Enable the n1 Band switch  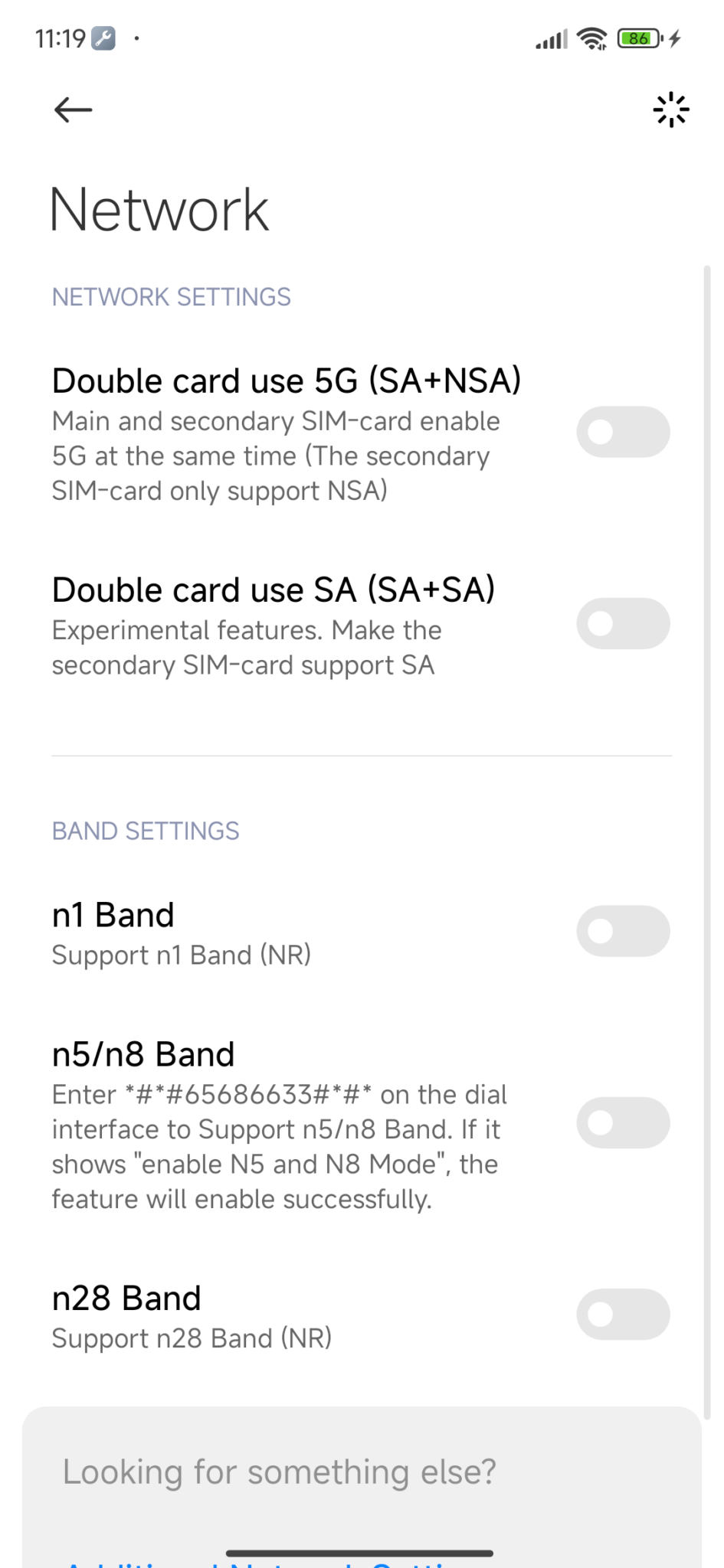tap(623, 930)
